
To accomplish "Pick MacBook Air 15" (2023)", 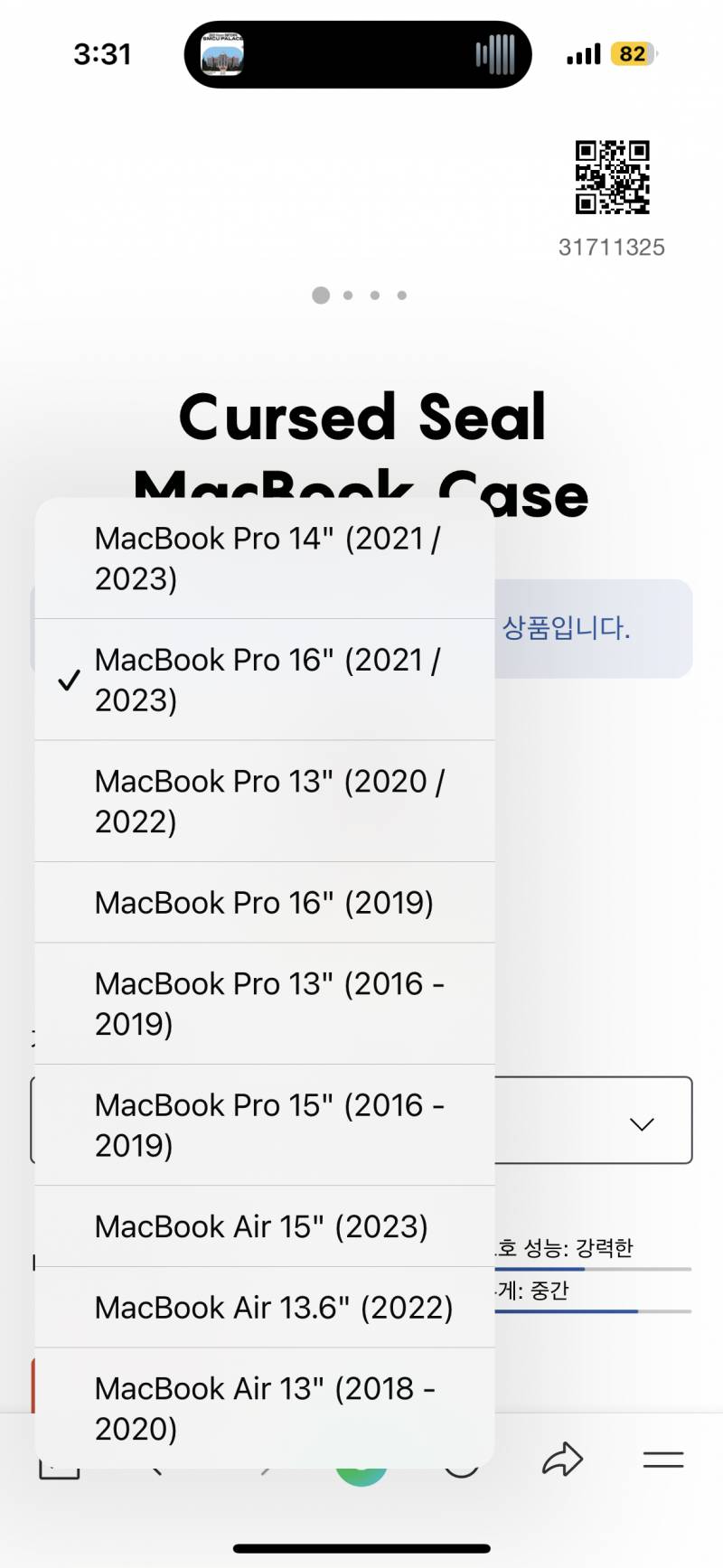I will click(x=265, y=1226).
